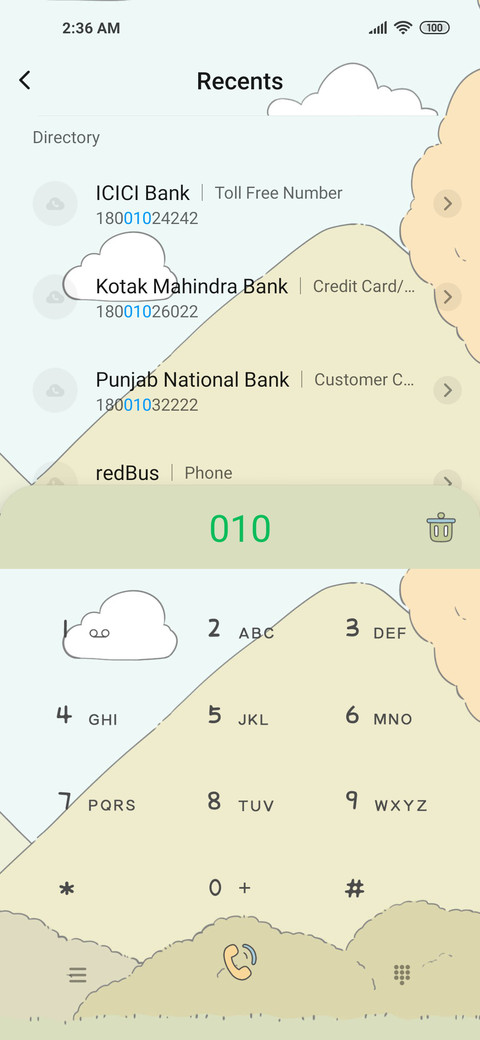Tap the 5 JKL key
This screenshot has width=480, height=1040.
(239, 716)
